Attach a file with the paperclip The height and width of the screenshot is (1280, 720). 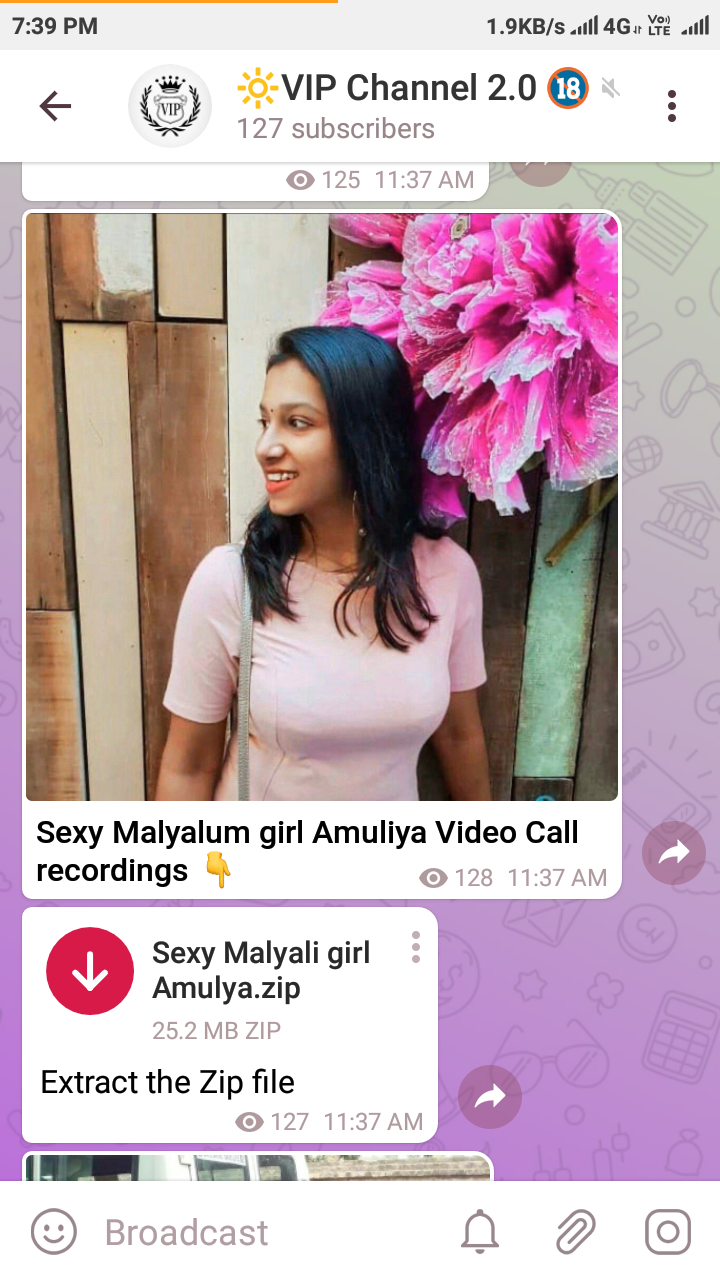pos(575,1232)
